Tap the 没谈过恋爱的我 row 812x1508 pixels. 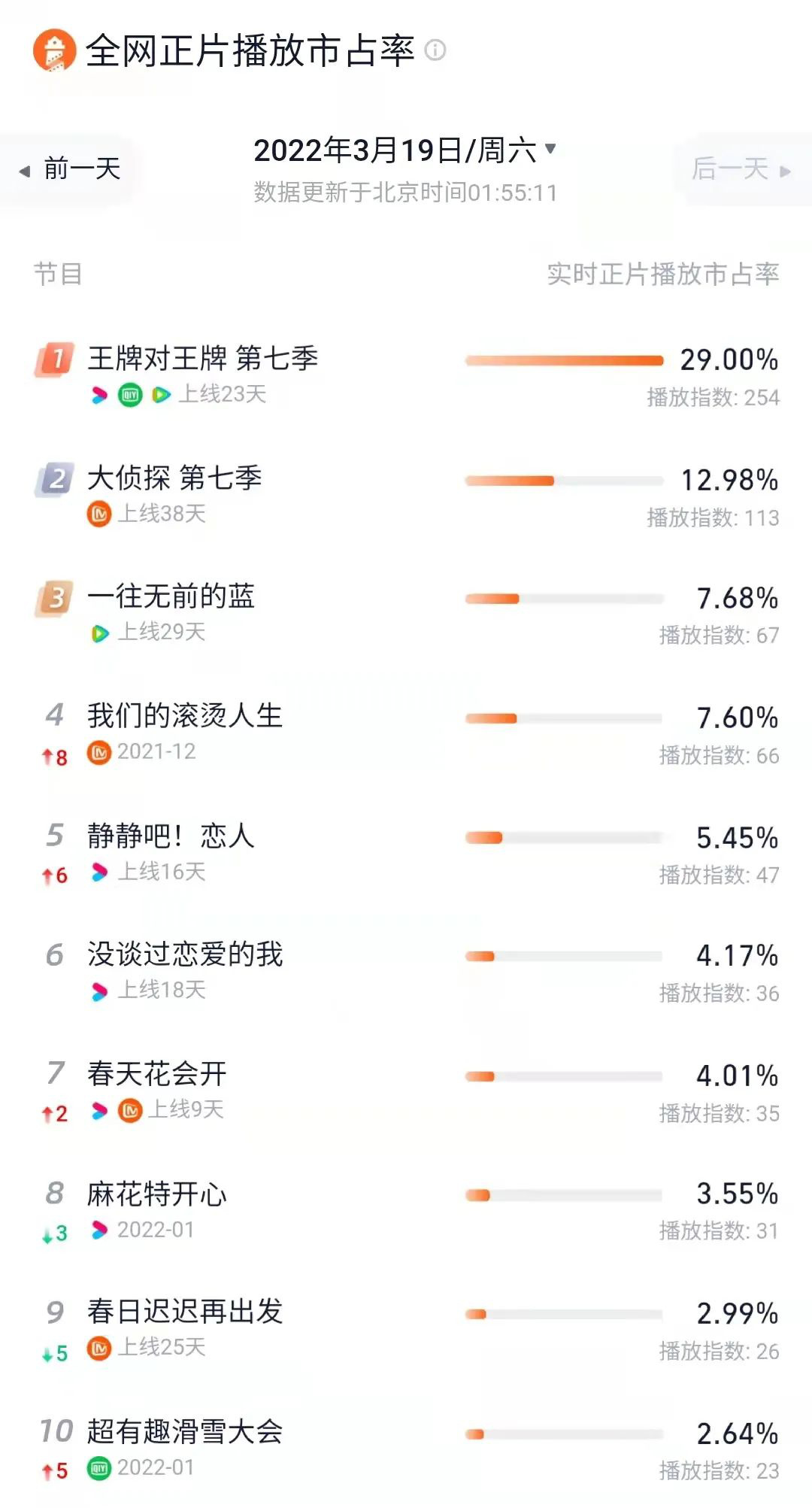click(406, 972)
